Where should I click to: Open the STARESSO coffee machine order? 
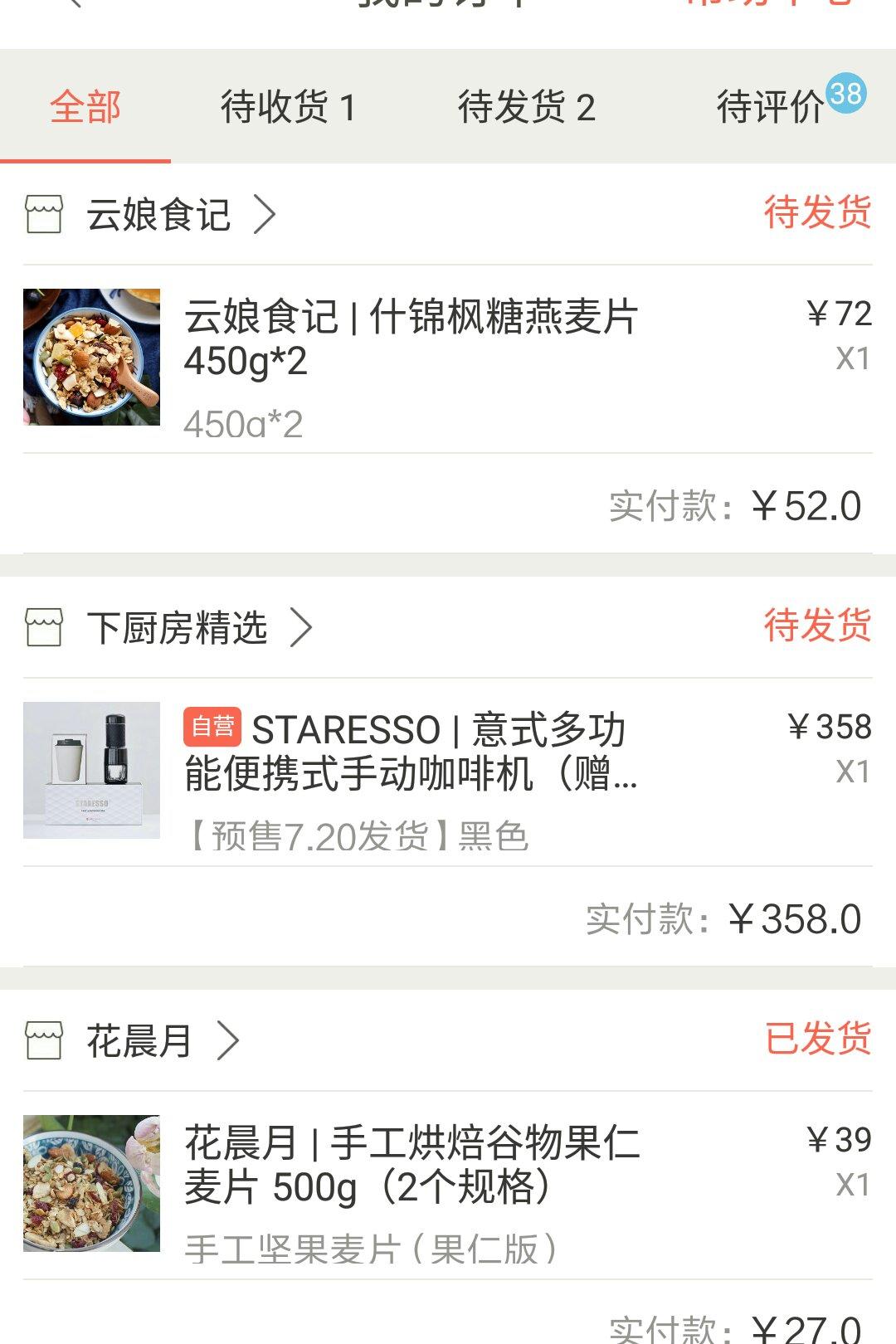pyautogui.click(x=411, y=752)
